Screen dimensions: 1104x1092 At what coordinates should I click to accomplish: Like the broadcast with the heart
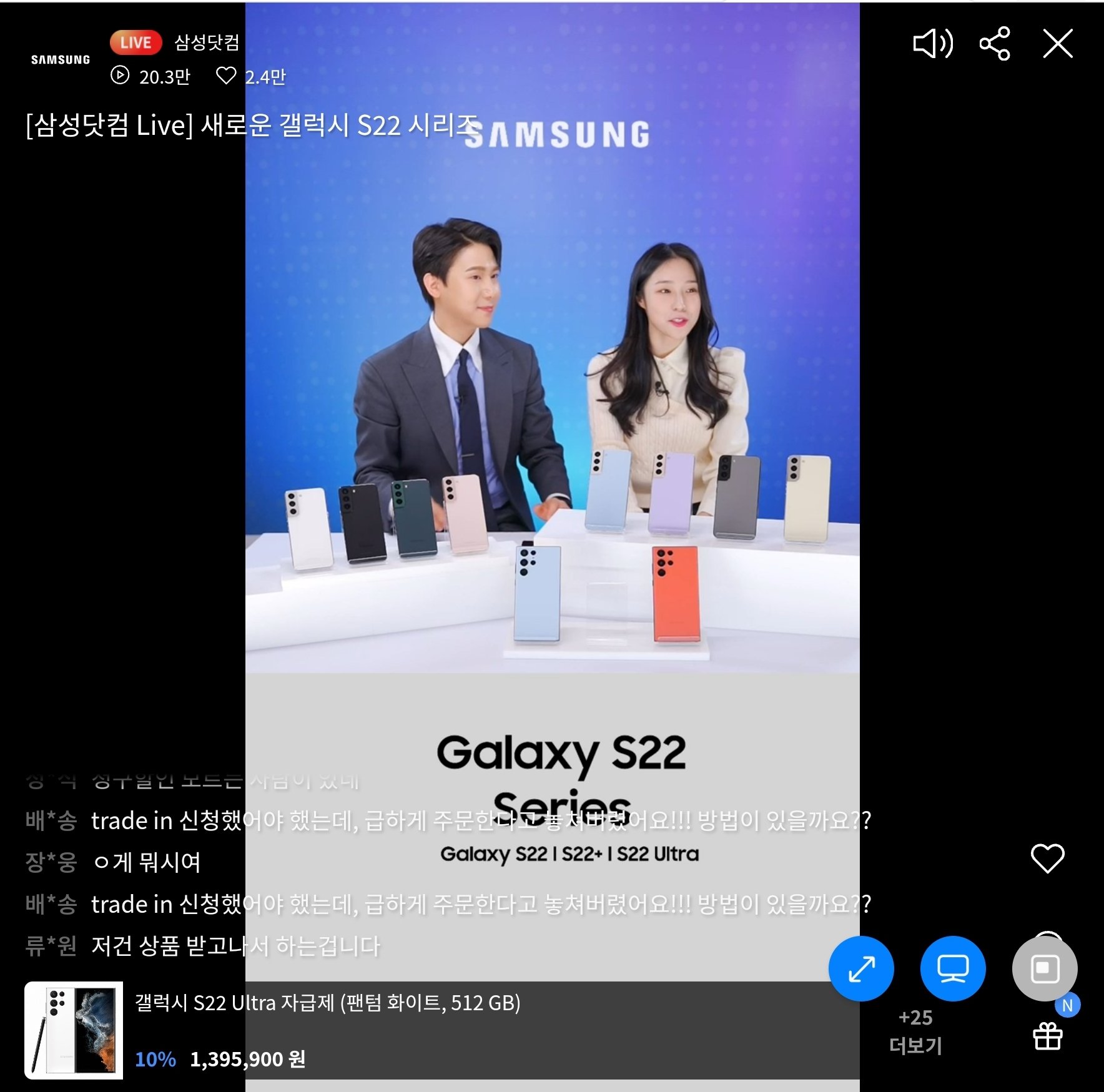coord(1047,858)
